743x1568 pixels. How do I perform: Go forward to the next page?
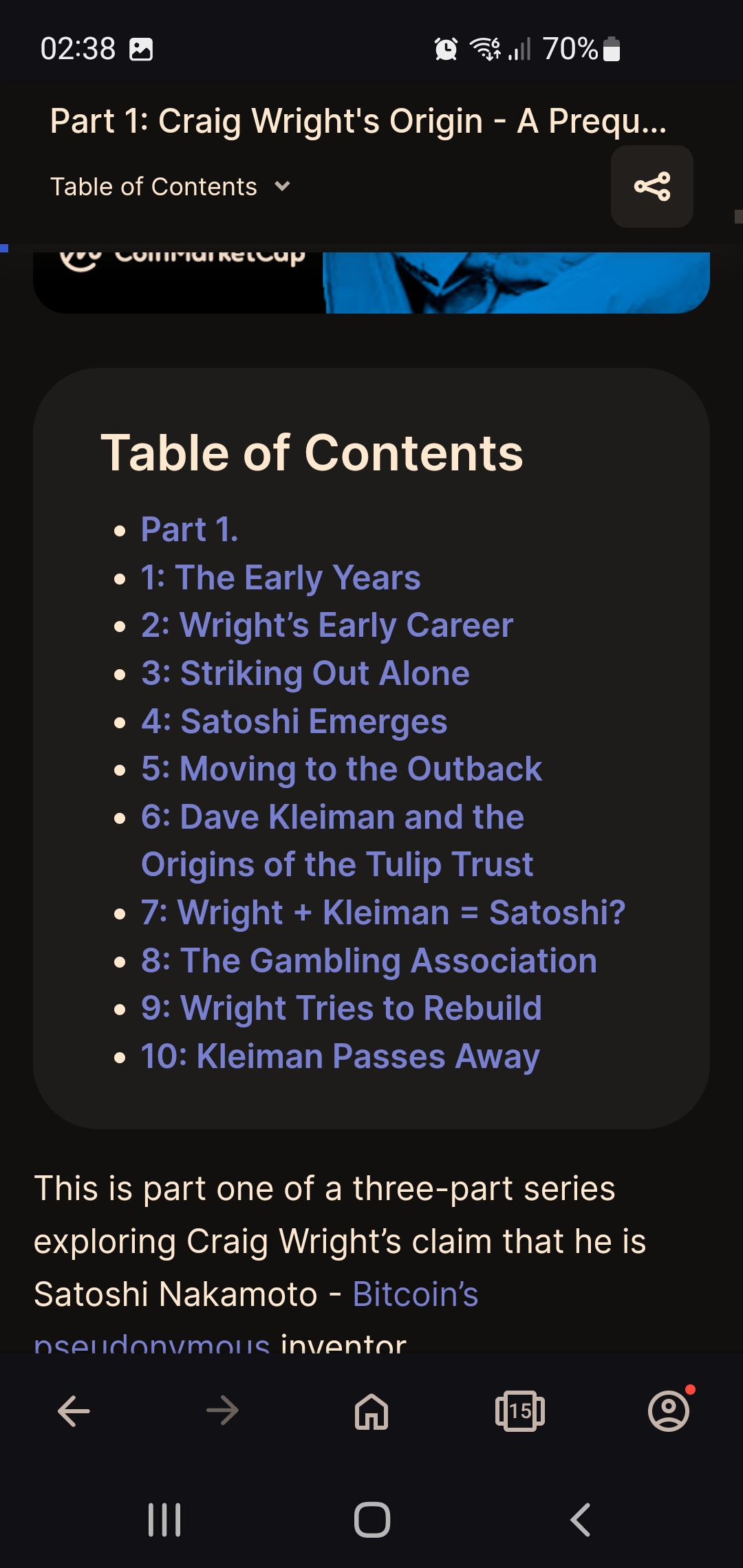(222, 1411)
